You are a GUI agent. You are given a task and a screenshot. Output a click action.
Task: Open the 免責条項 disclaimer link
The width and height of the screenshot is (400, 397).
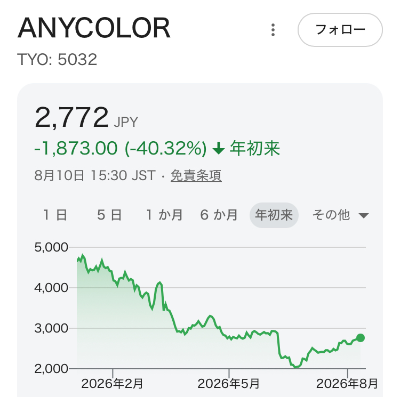196,175
